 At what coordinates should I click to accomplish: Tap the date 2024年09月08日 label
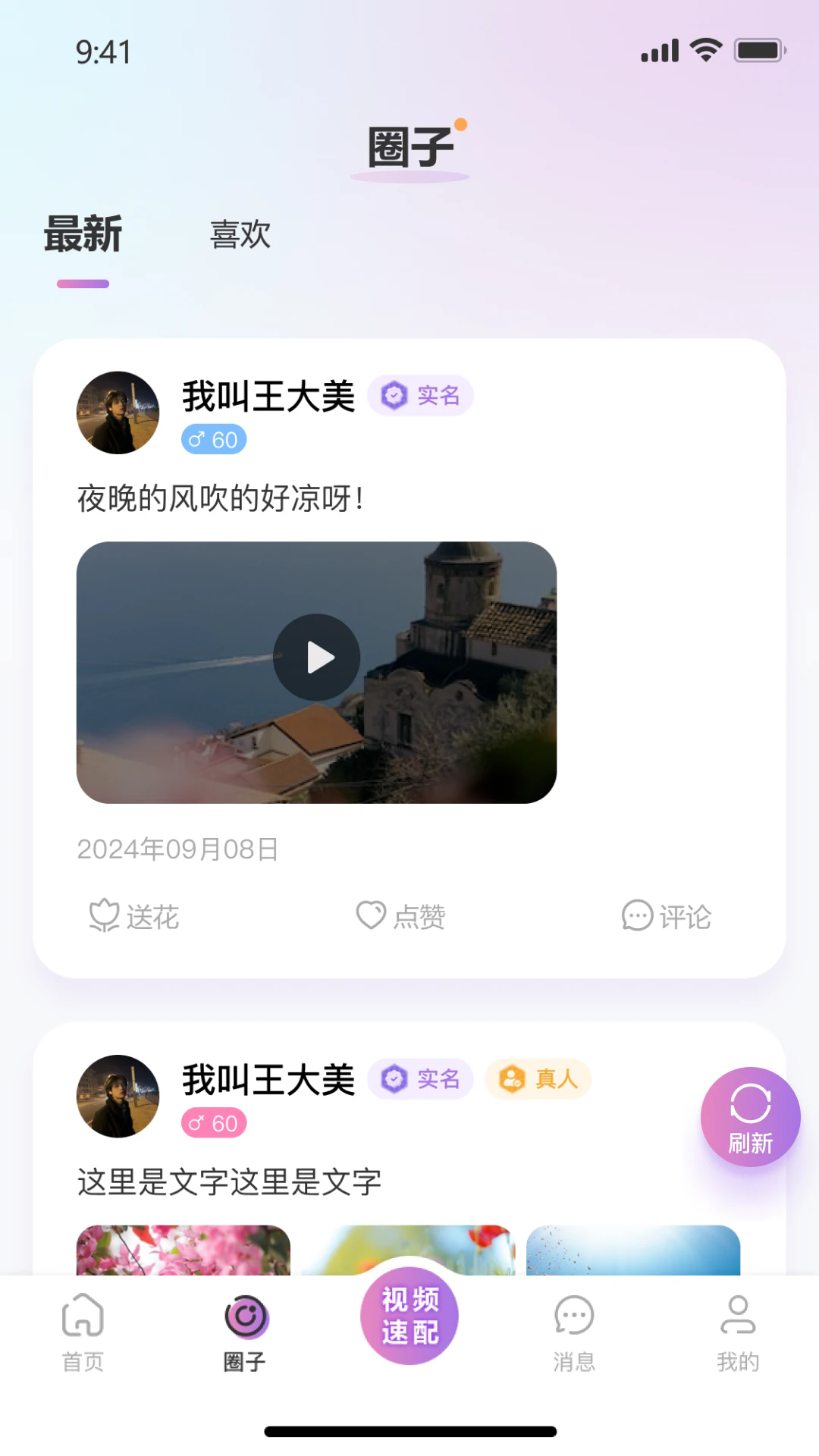pos(177,849)
